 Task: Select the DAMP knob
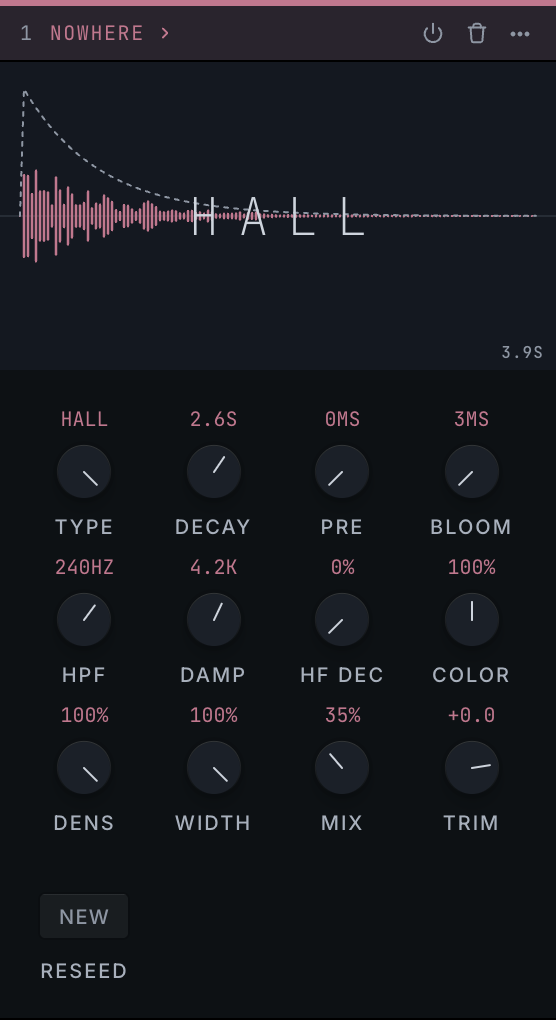click(213, 619)
